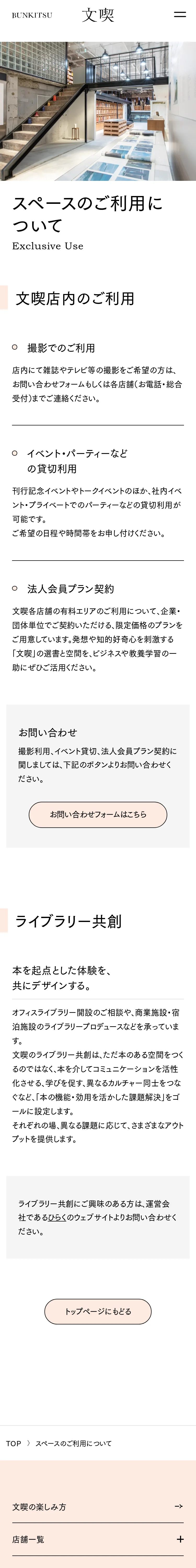Expand 店舗一覧 list
196x1568 pixels.
tap(97, 1540)
